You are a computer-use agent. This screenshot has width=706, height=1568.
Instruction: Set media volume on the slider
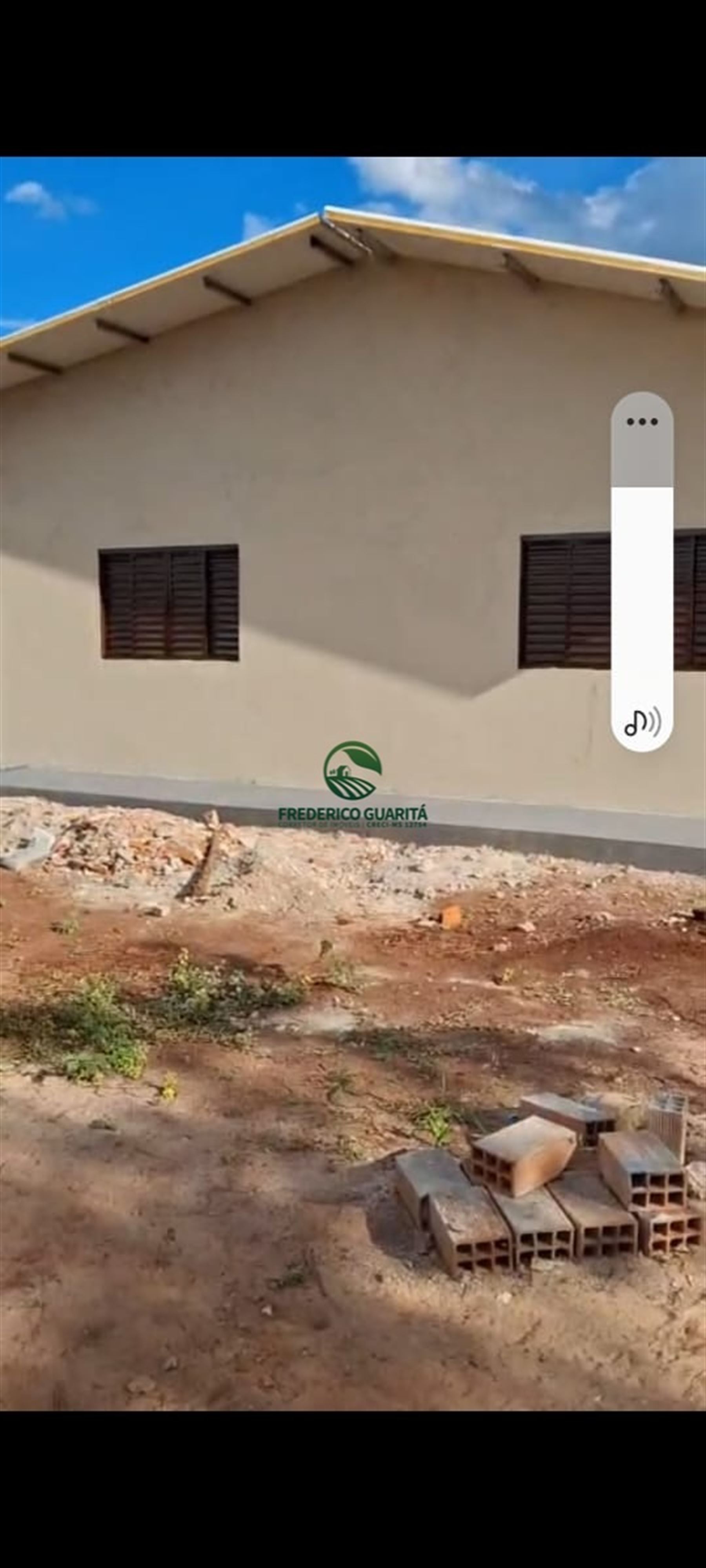click(642, 584)
